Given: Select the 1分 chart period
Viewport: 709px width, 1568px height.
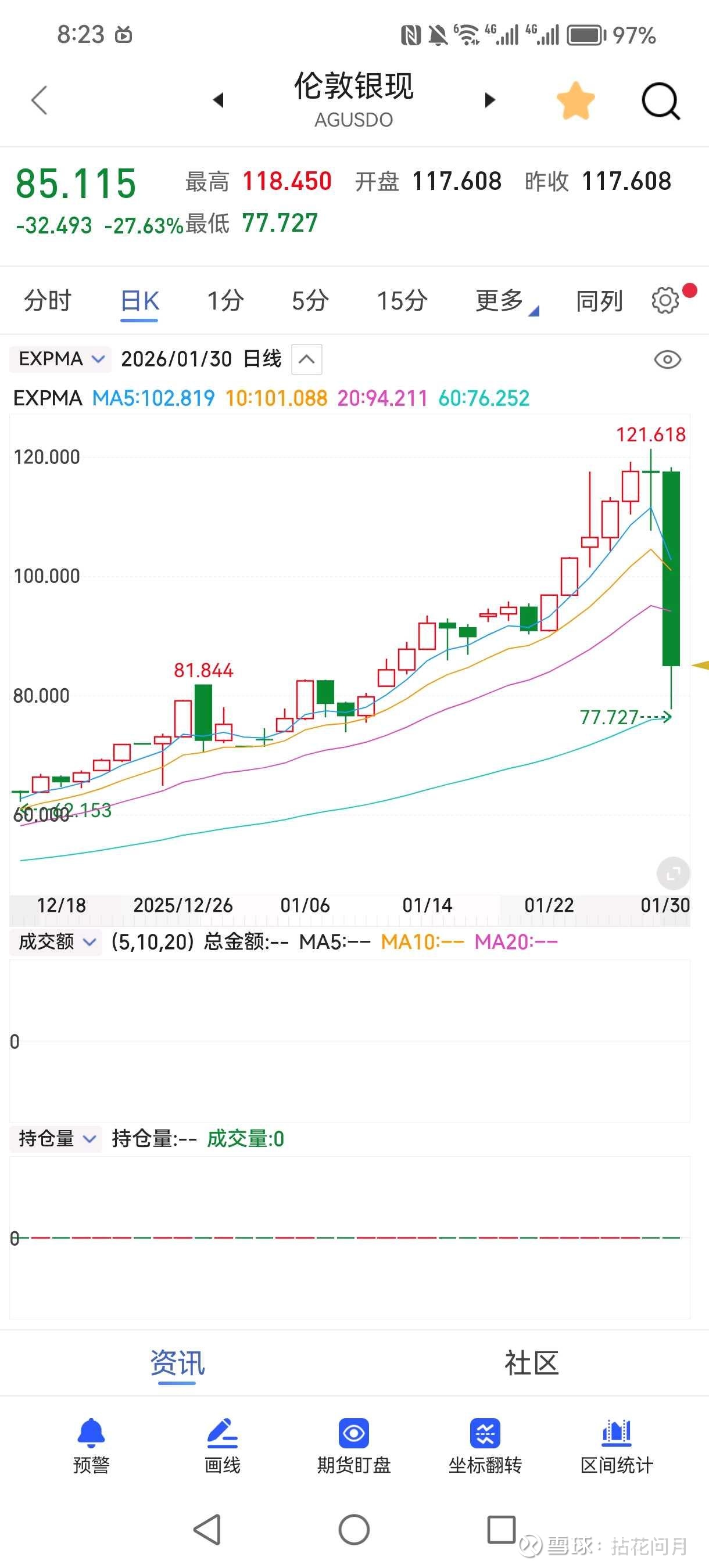Looking at the screenshot, I should [x=225, y=301].
